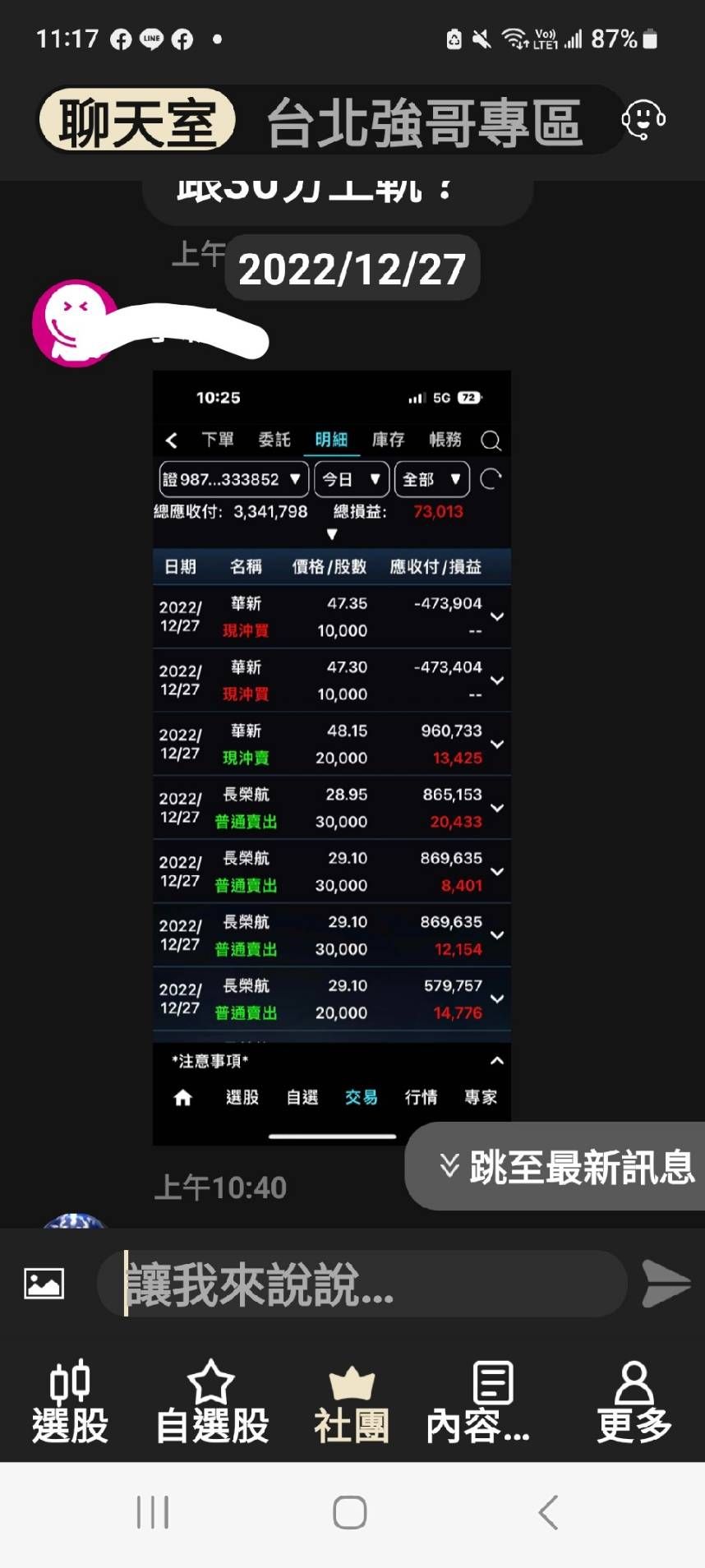Expand the first 華新 trade row chevron
This screenshot has width=705, height=1568.
point(496,616)
